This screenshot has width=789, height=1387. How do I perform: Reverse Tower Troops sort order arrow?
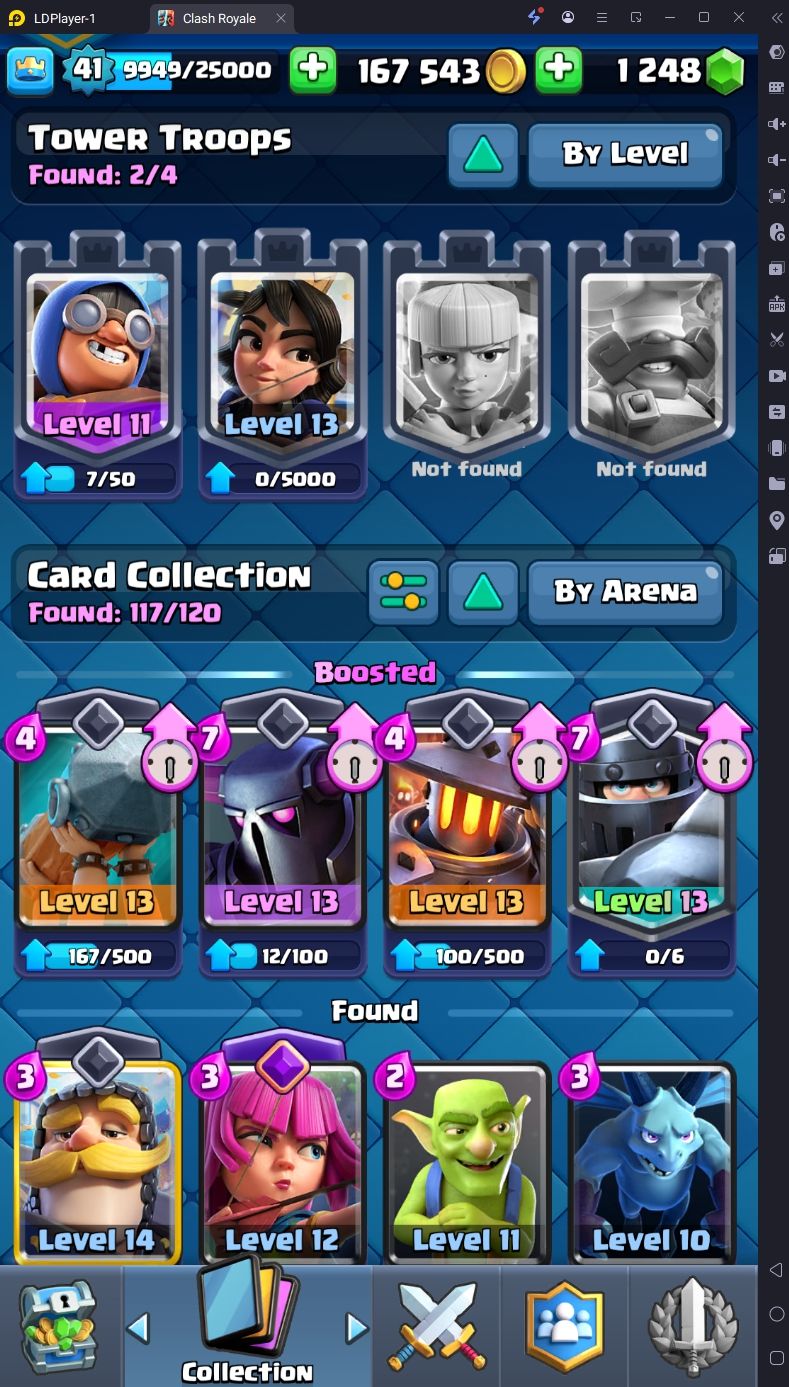(x=483, y=155)
